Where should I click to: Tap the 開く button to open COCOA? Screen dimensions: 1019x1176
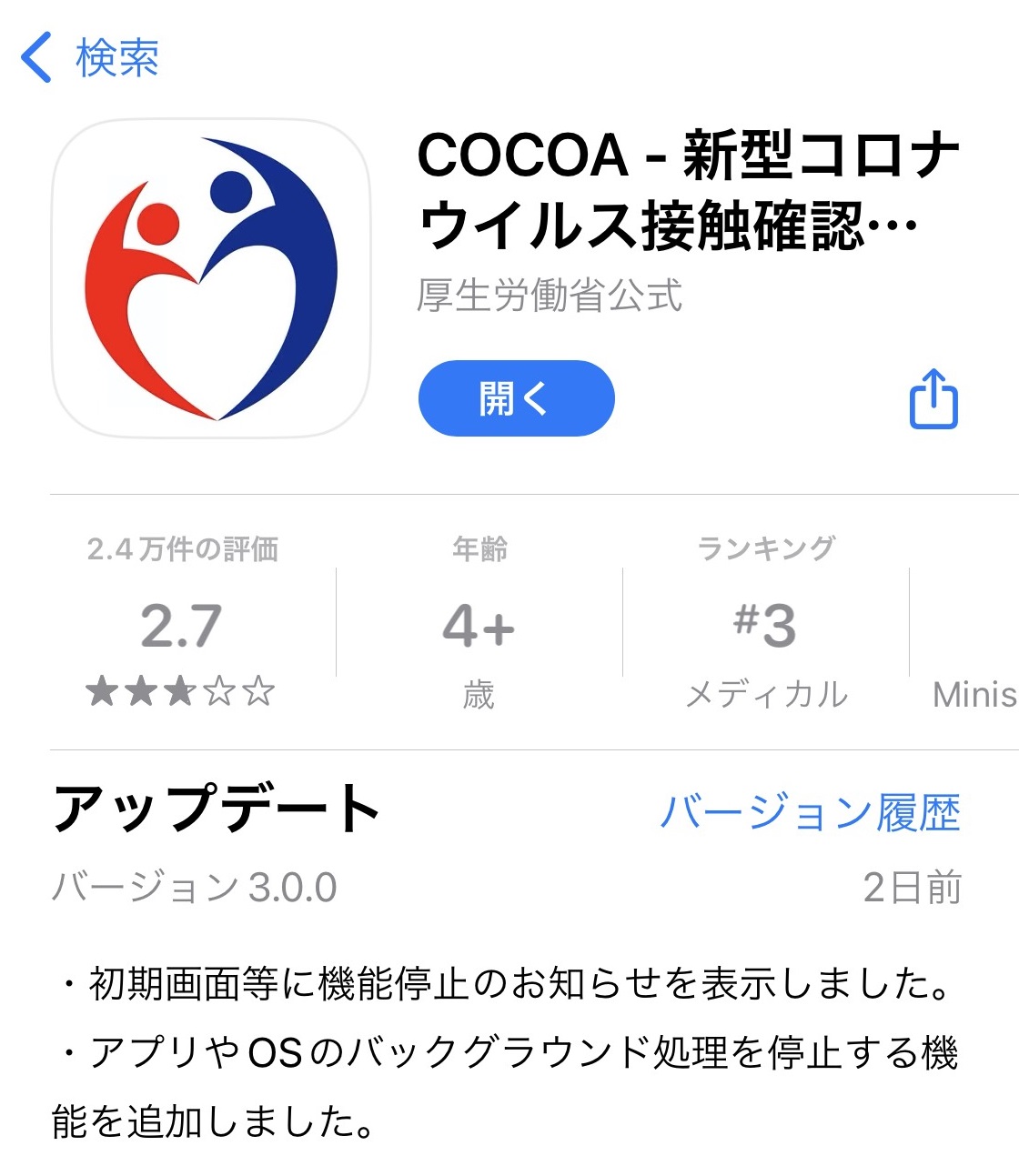516,398
